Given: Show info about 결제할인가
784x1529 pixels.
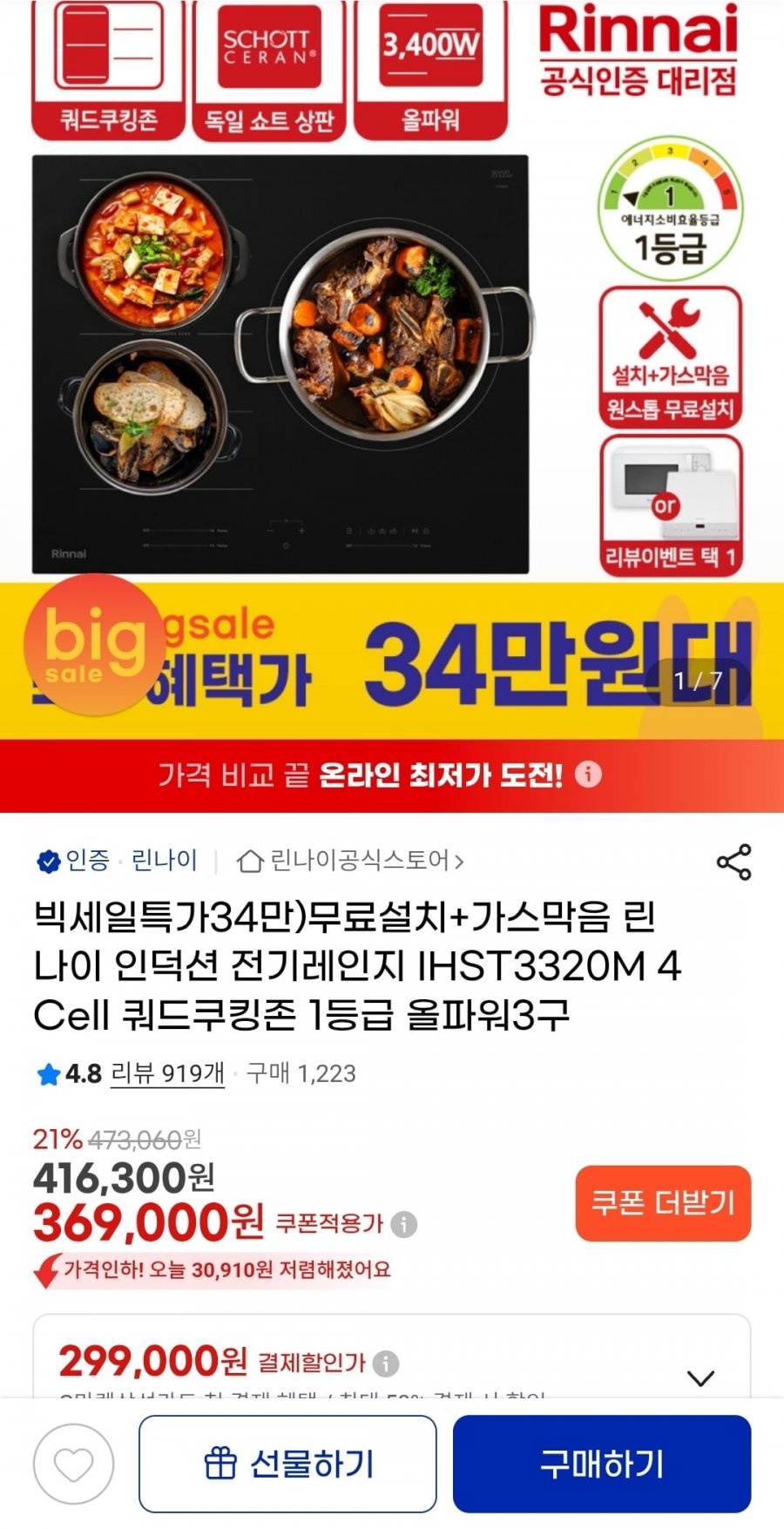Looking at the screenshot, I should [x=386, y=1363].
